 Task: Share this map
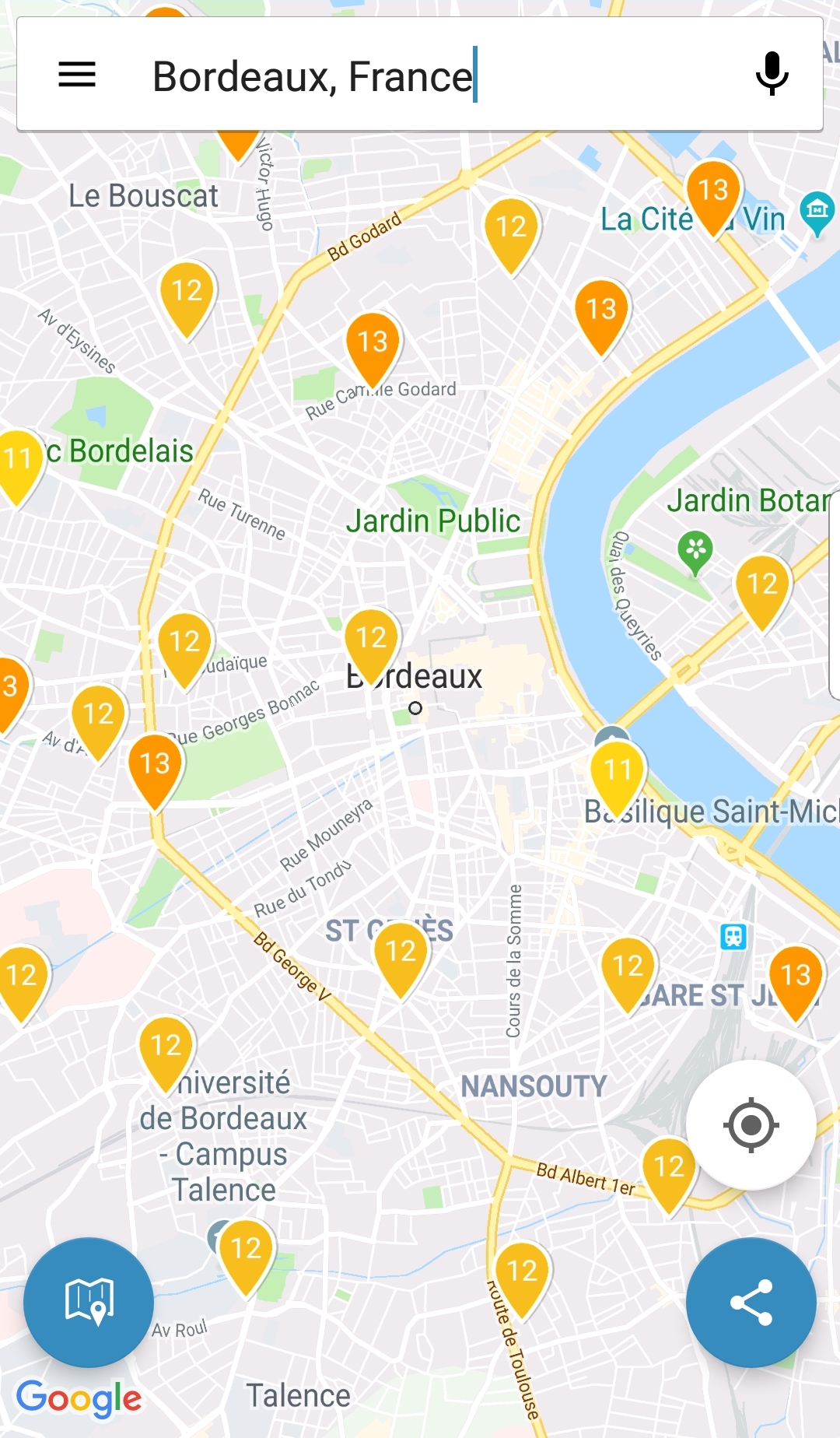click(751, 1302)
